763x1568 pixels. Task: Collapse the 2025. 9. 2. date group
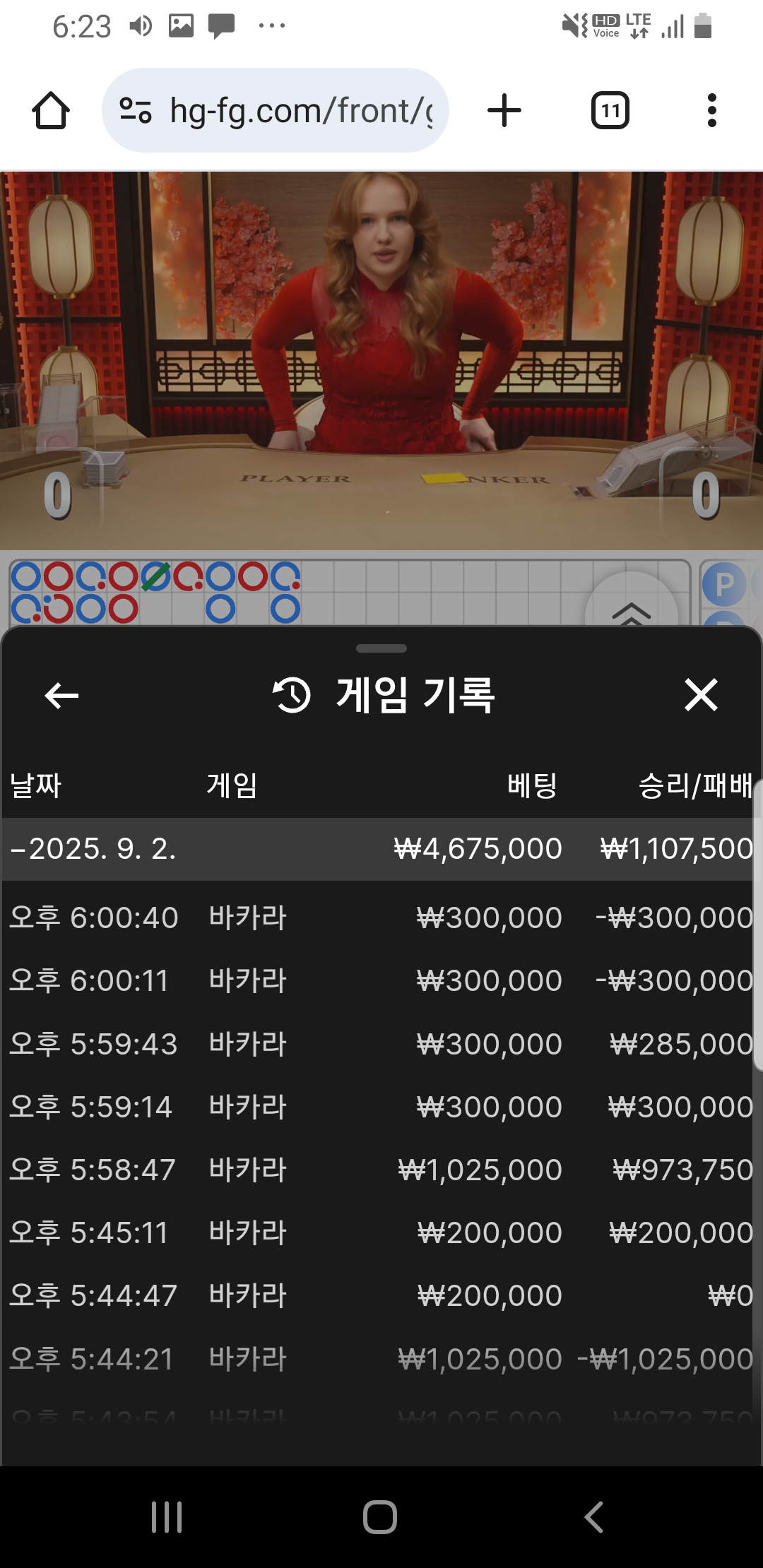pos(92,849)
